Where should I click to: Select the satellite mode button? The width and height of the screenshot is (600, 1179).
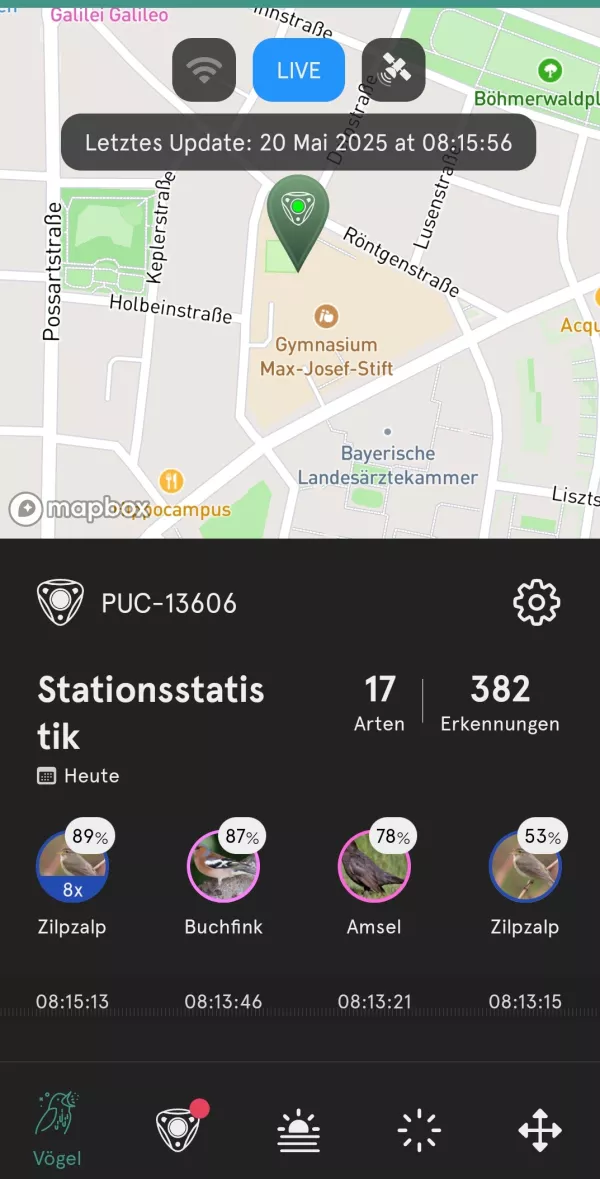393,70
